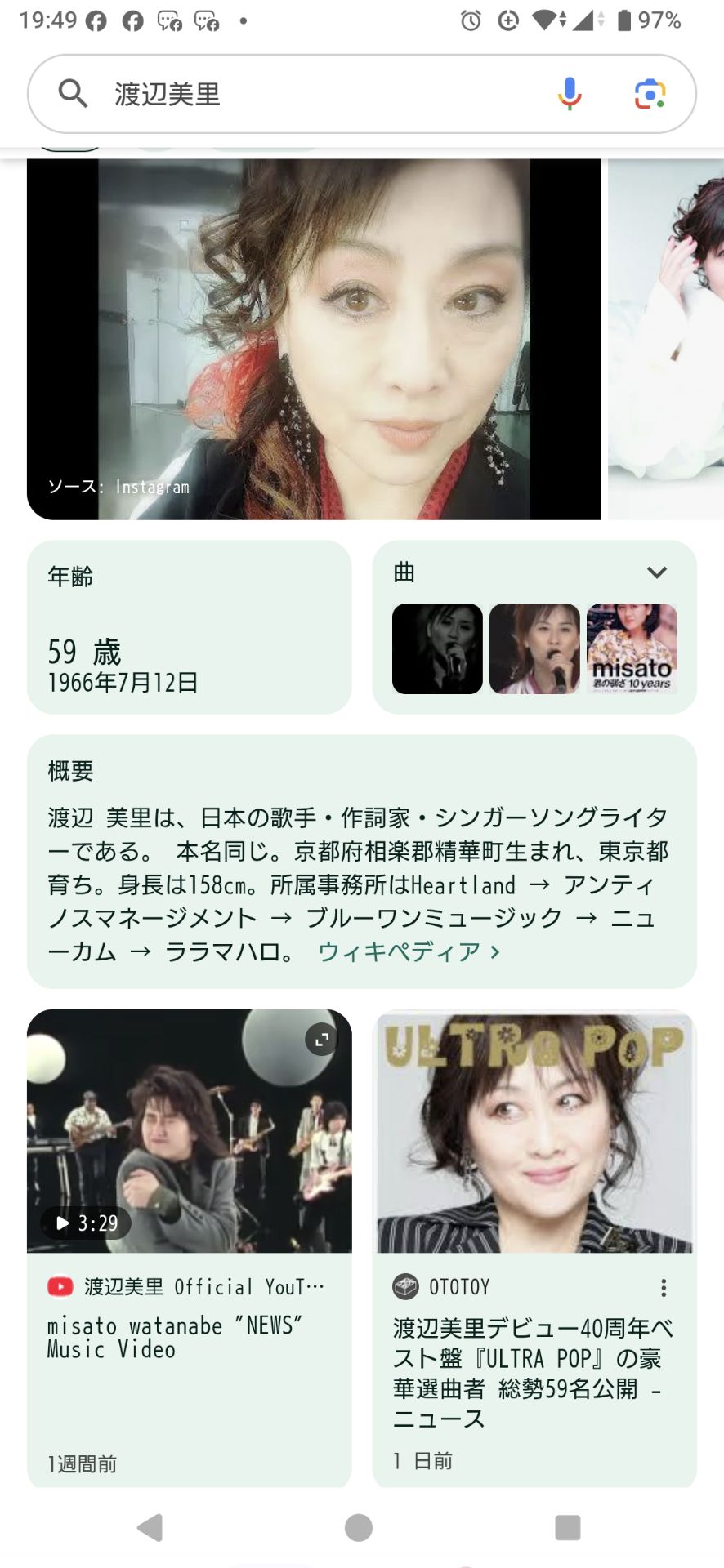Expand the NEWS video preview
This screenshot has height=1568, width=724.
321,1040
